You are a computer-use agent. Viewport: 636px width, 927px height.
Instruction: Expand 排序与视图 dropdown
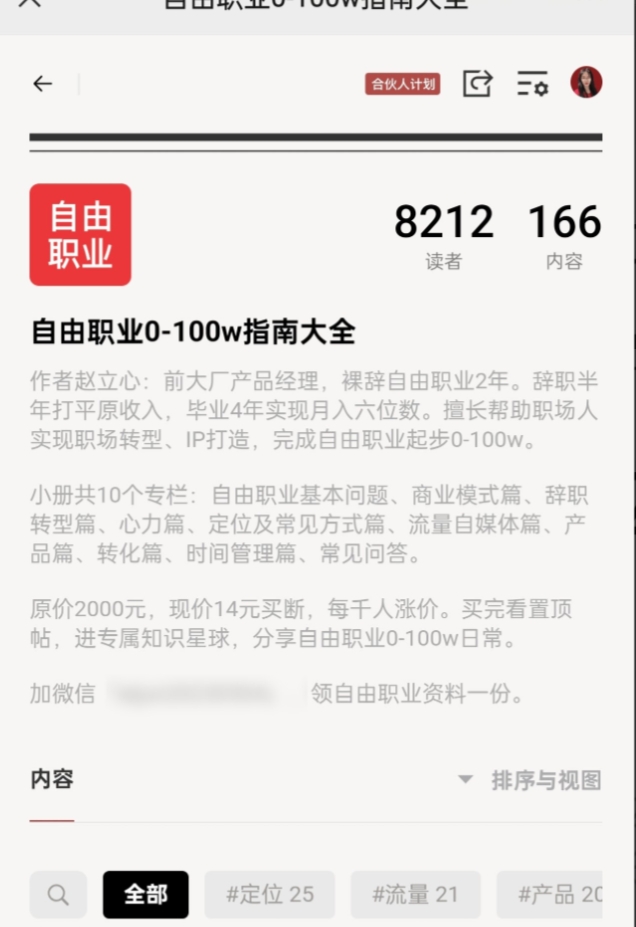530,780
